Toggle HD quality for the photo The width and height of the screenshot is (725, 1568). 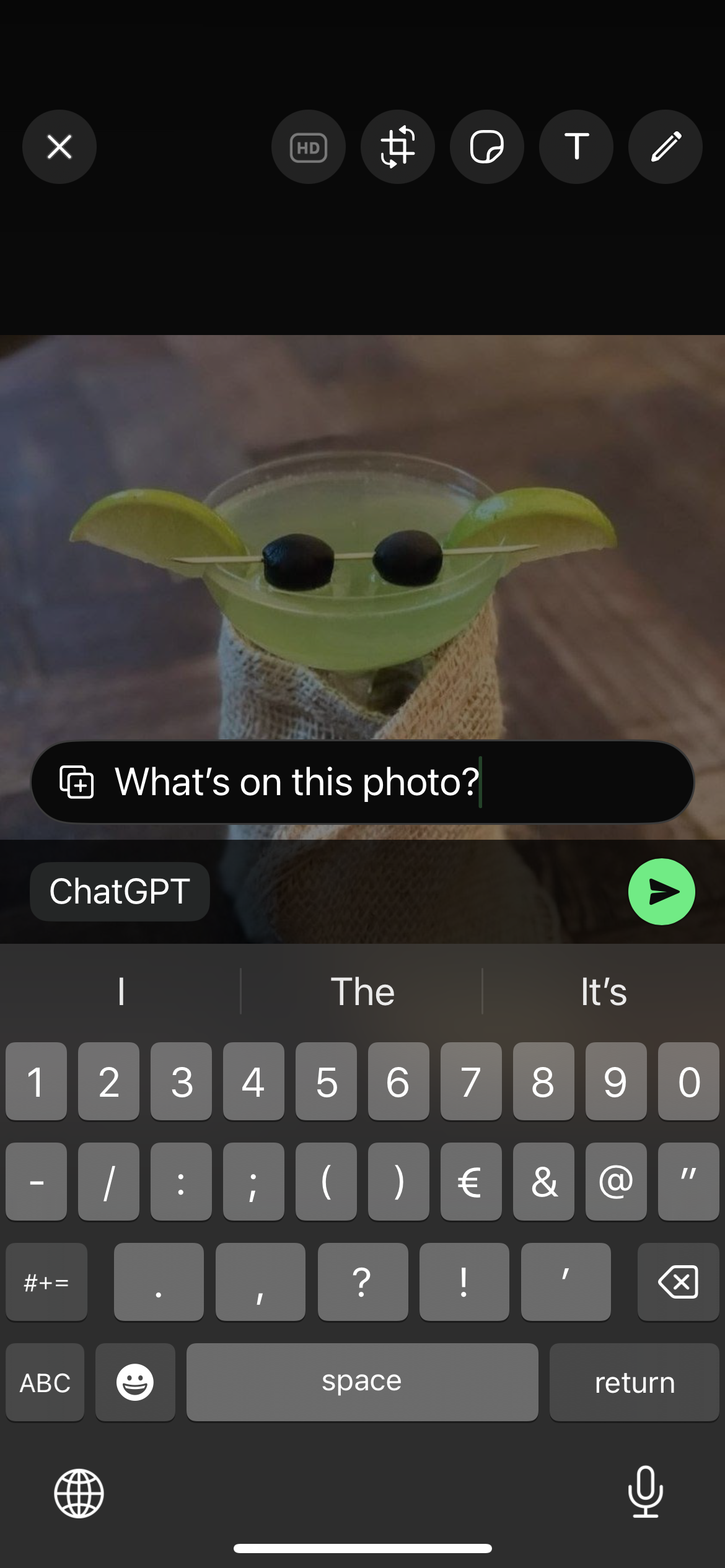[x=308, y=147]
